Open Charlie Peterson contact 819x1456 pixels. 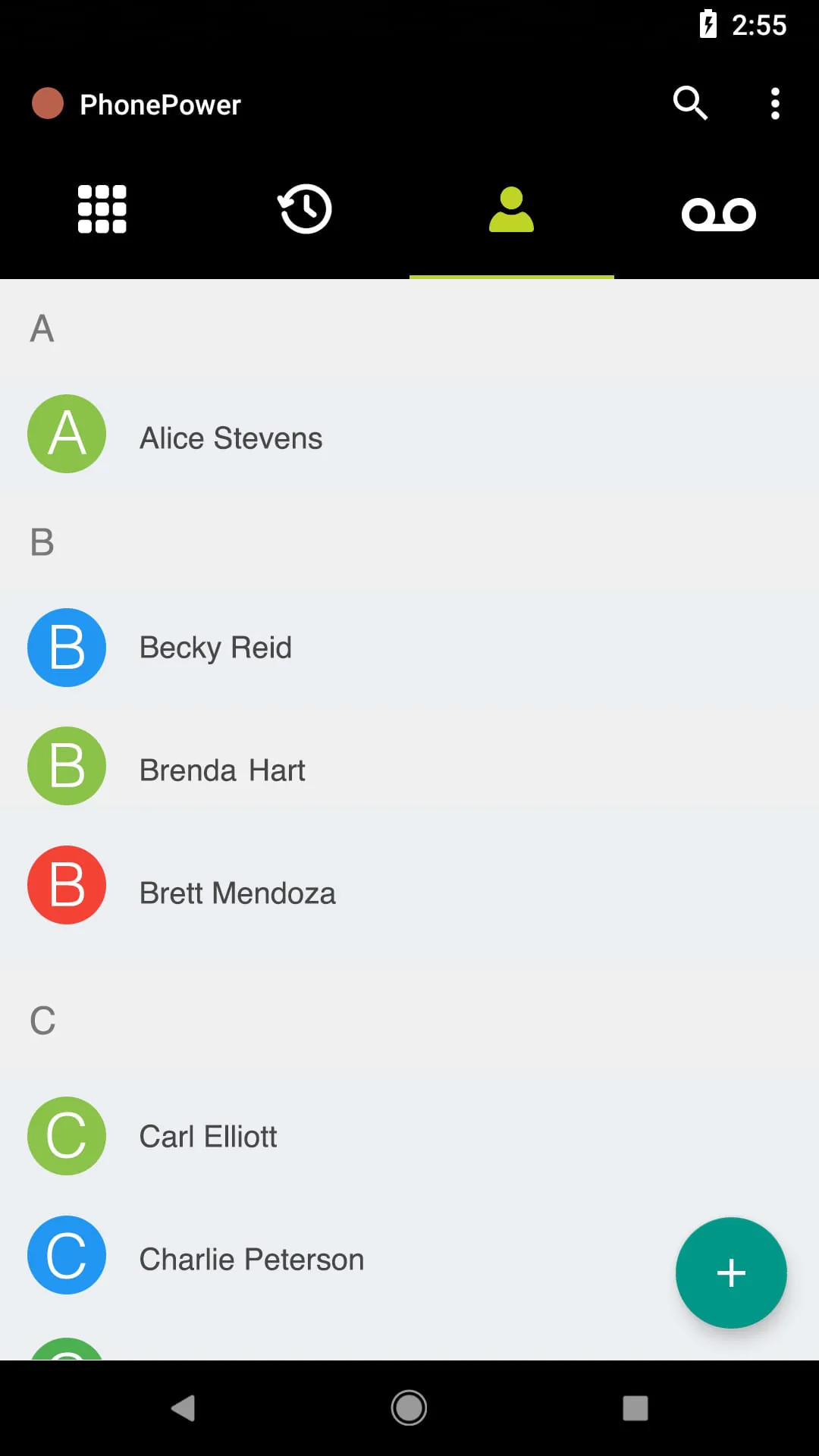[252, 1259]
